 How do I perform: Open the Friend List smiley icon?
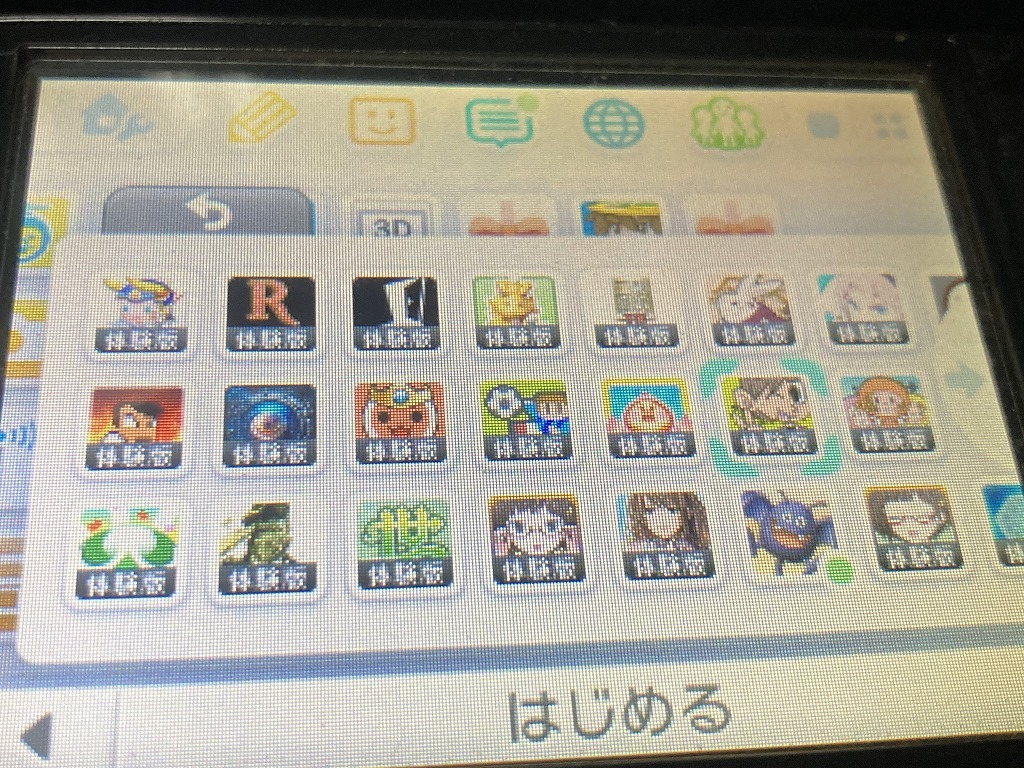point(381,121)
